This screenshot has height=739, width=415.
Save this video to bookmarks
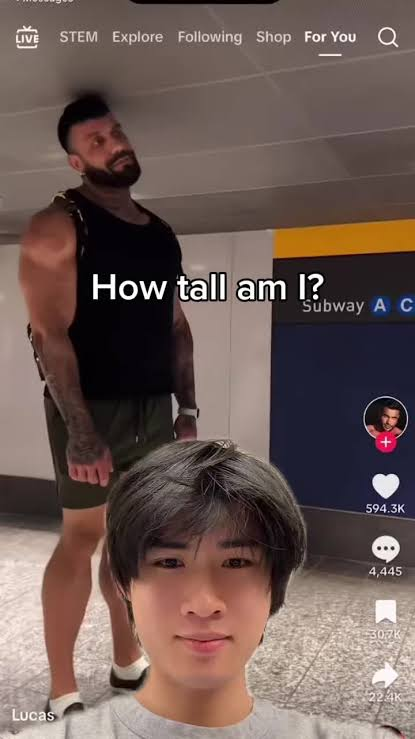click(385, 612)
